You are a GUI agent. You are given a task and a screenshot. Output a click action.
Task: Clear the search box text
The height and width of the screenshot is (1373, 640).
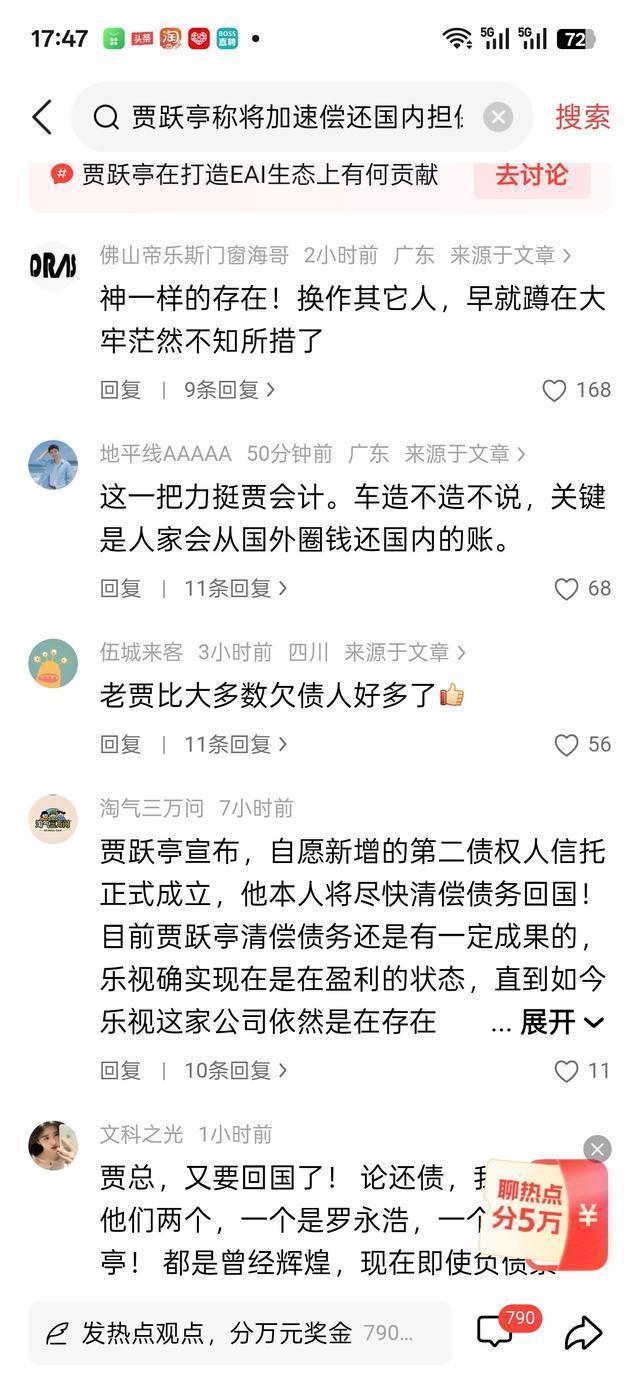click(x=497, y=118)
